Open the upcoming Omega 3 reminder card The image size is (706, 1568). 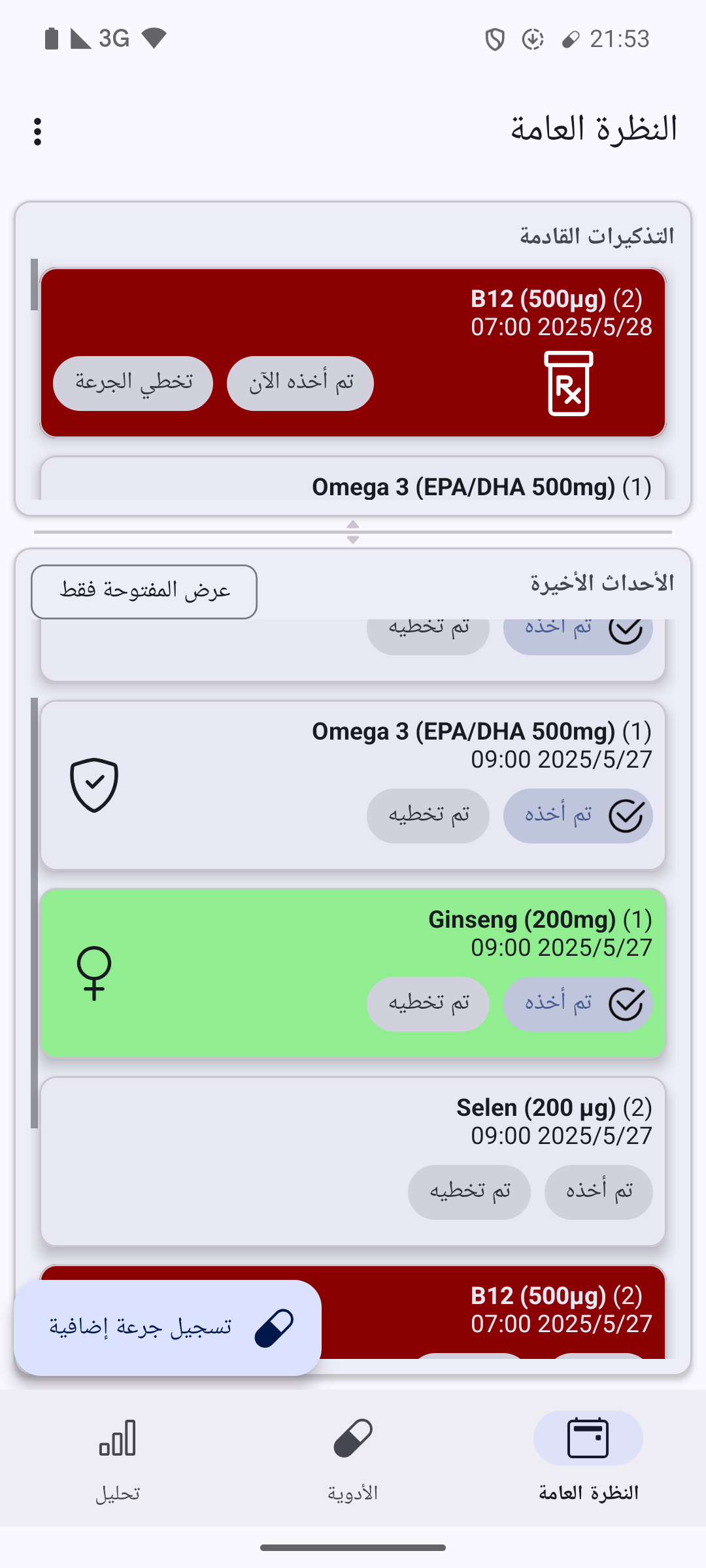click(x=353, y=480)
